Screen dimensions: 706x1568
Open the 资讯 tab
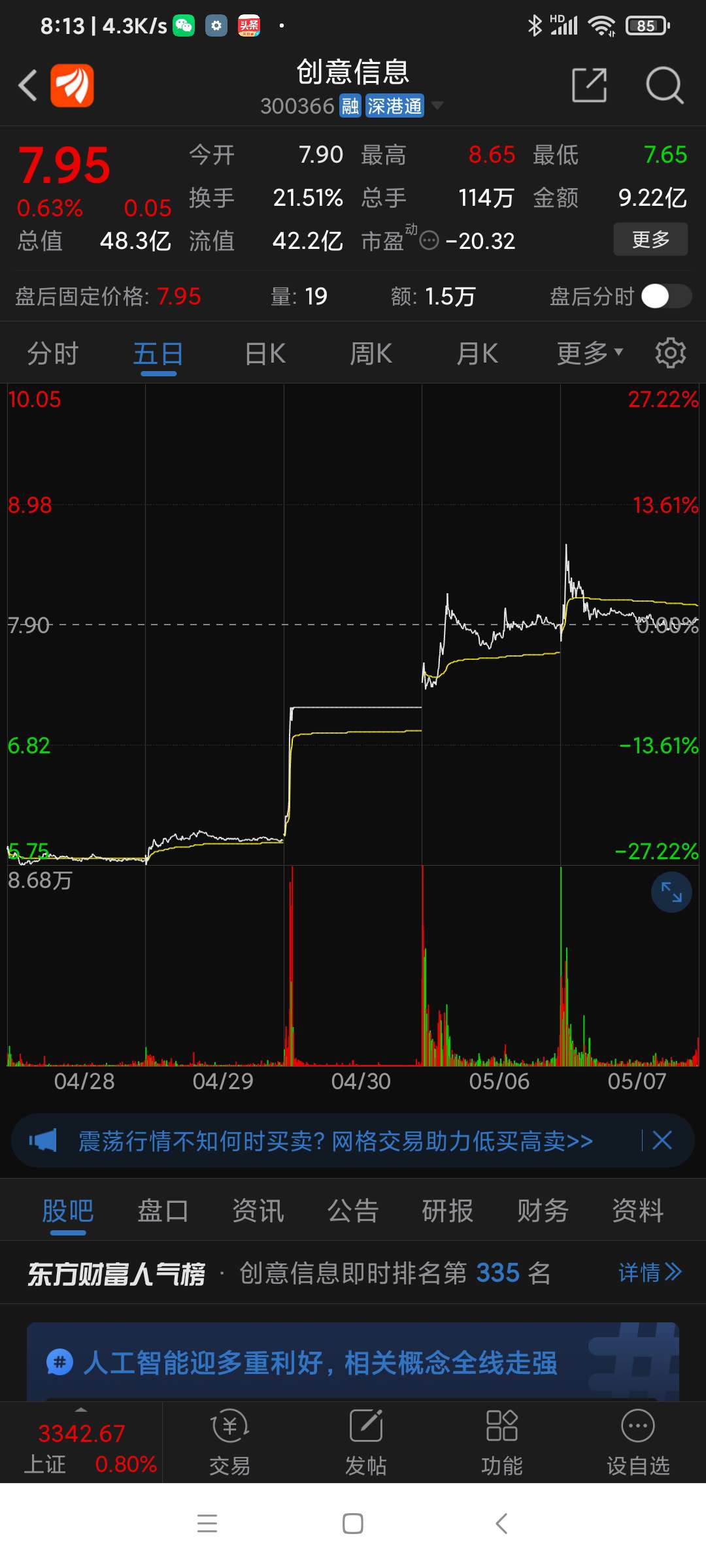258,1211
